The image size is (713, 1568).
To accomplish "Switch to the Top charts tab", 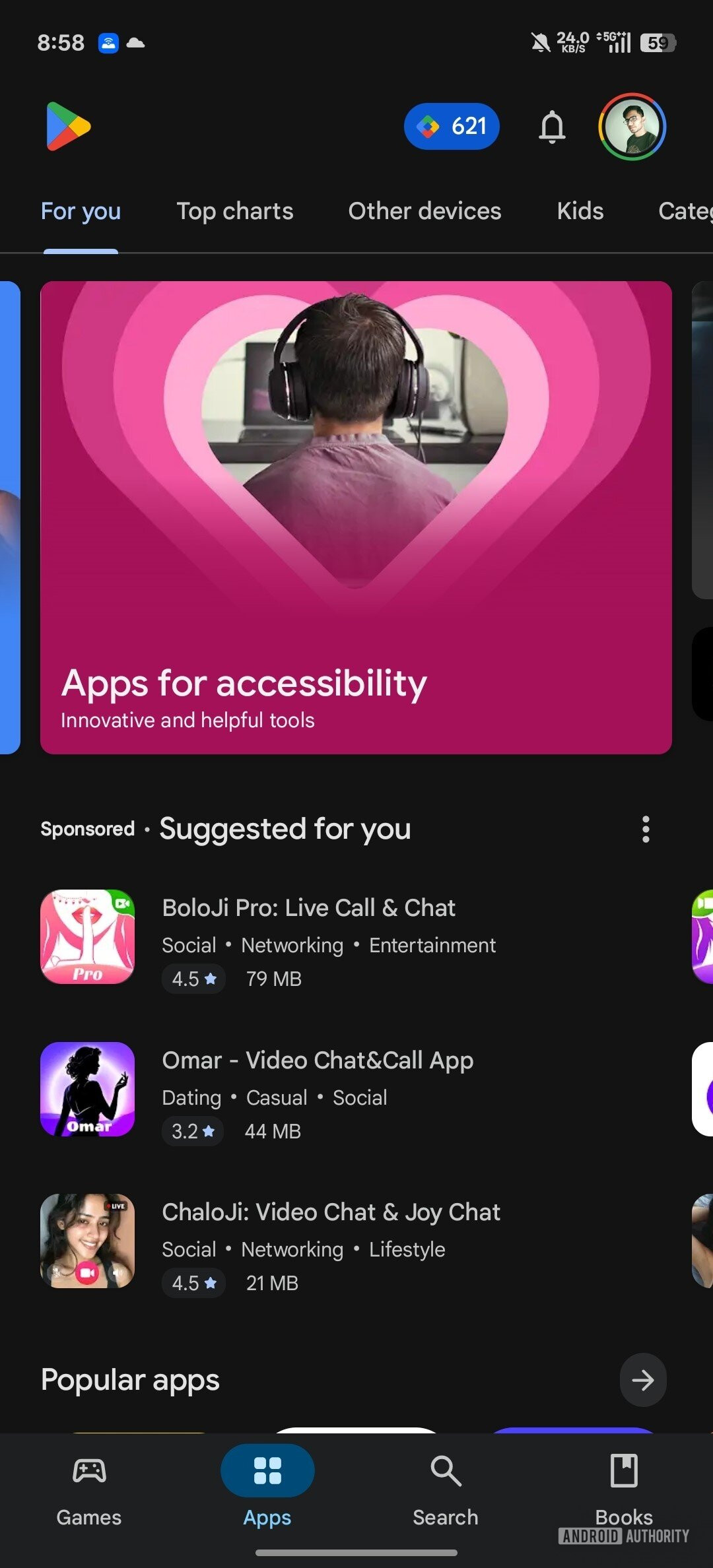I will (x=234, y=211).
